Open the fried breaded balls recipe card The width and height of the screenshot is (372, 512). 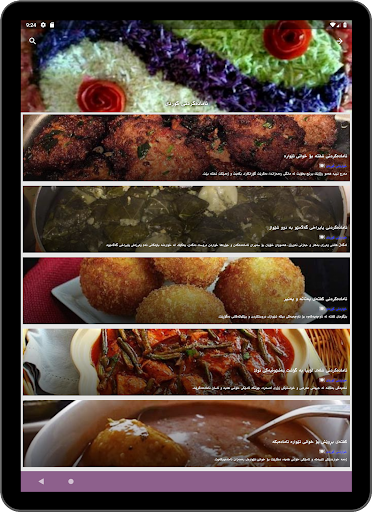click(x=186, y=290)
